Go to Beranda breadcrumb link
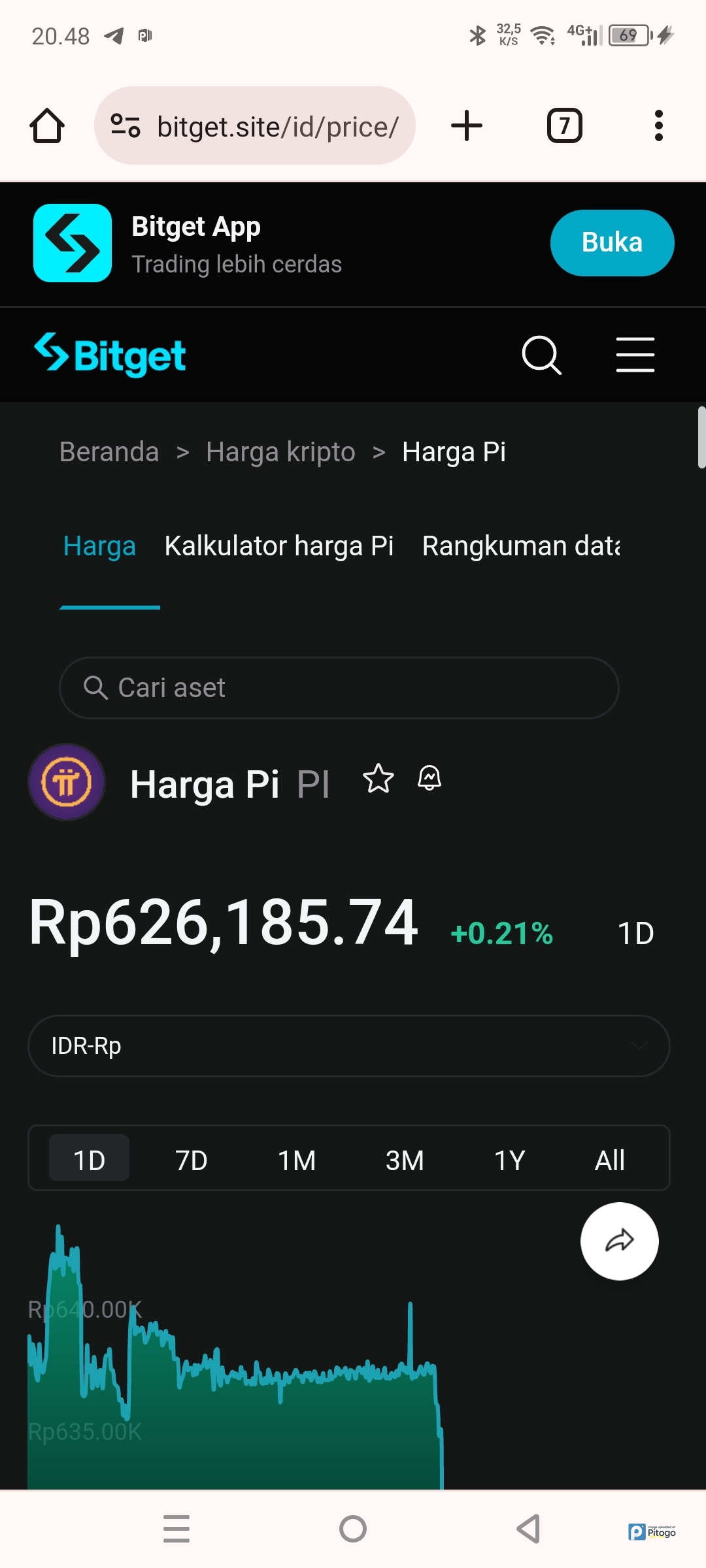Viewport: 706px width, 1568px height. [x=109, y=451]
